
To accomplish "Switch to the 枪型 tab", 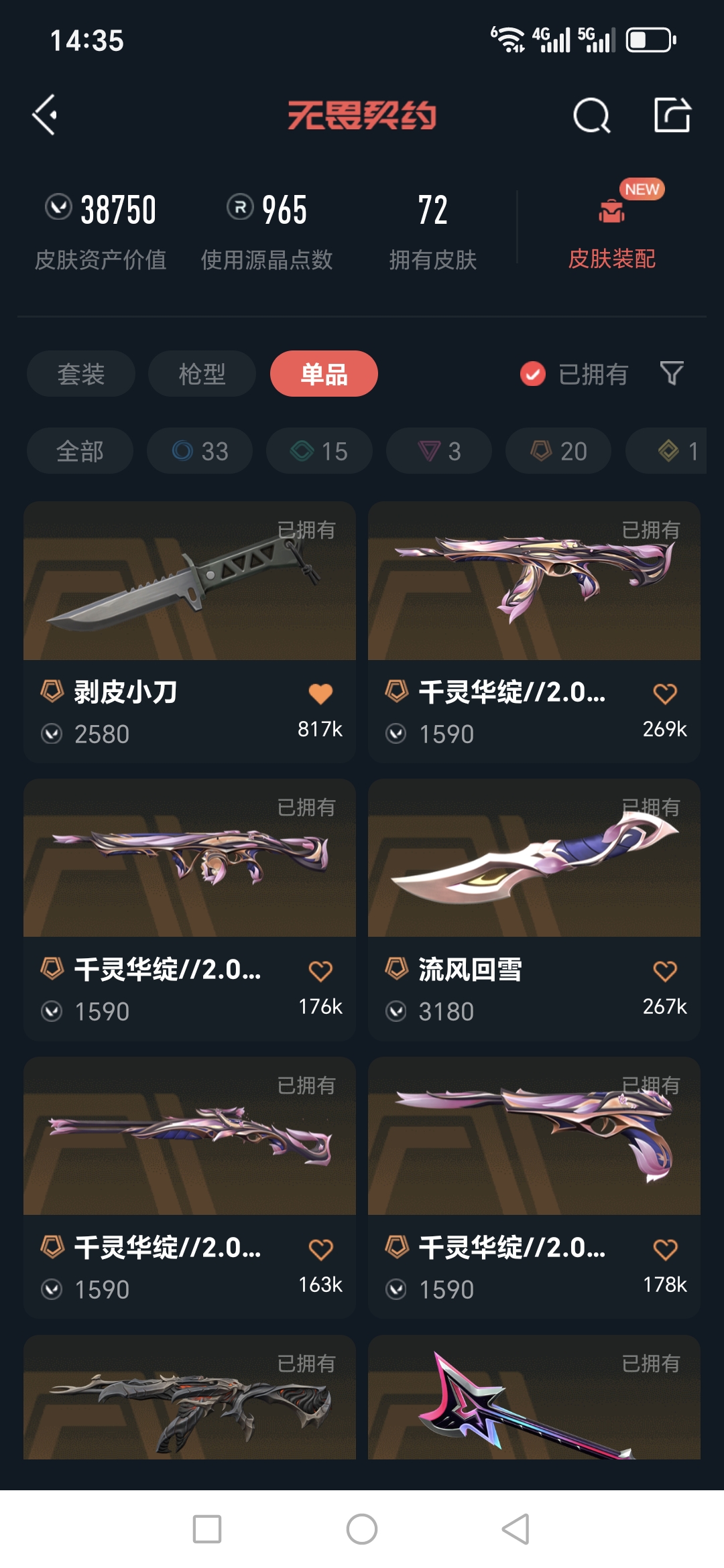I will (x=202, y=374).
